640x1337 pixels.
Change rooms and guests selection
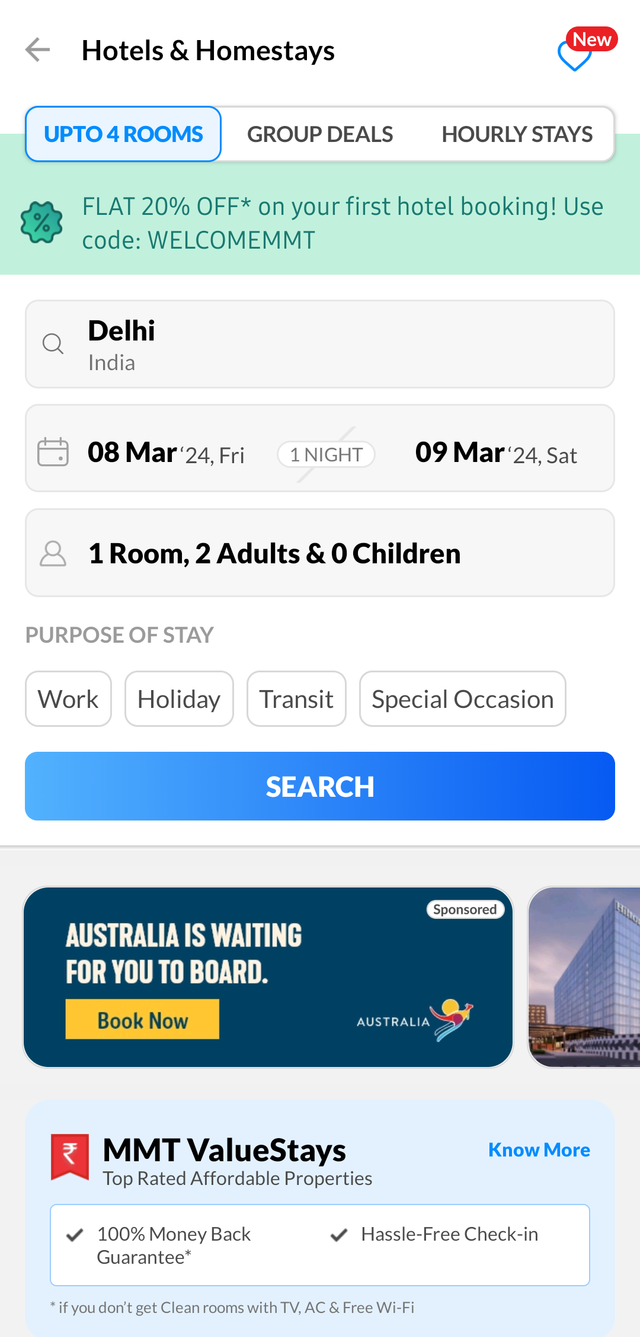(x=320, y=553)
